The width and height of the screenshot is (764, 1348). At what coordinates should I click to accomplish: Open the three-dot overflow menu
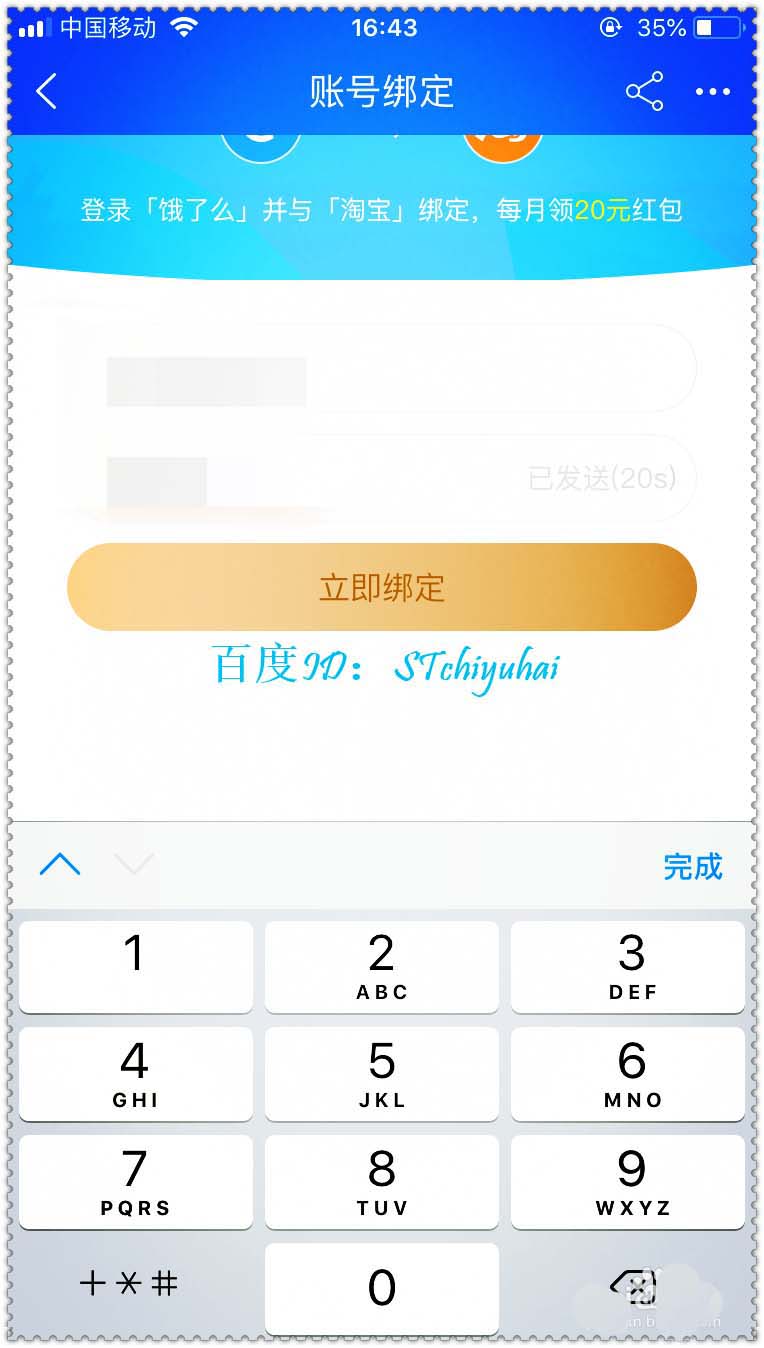tap(712, 92)
